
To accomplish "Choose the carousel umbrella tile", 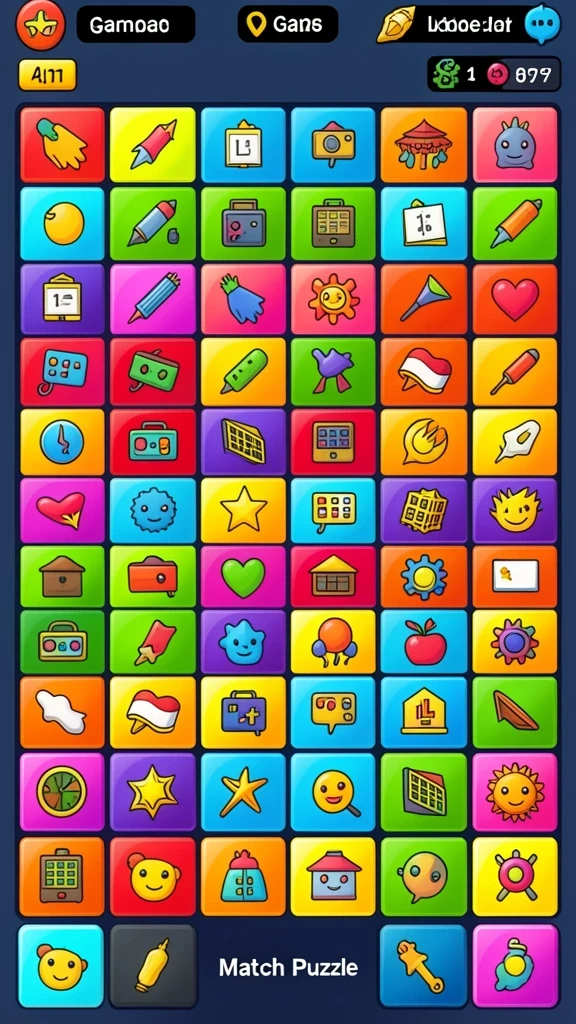I will 424,144.
